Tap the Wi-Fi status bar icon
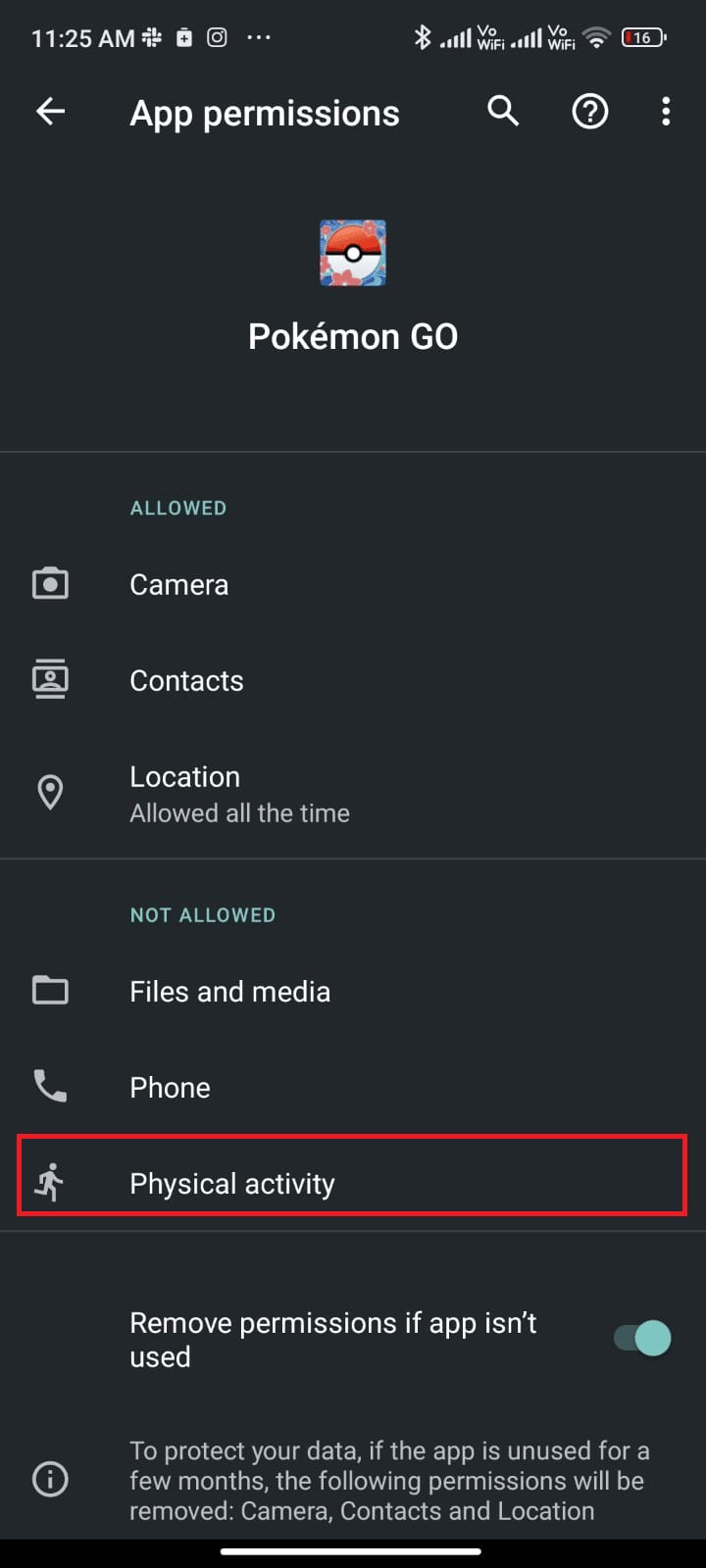This screenshot has height=1568, width=706. [x=596, y=37]
